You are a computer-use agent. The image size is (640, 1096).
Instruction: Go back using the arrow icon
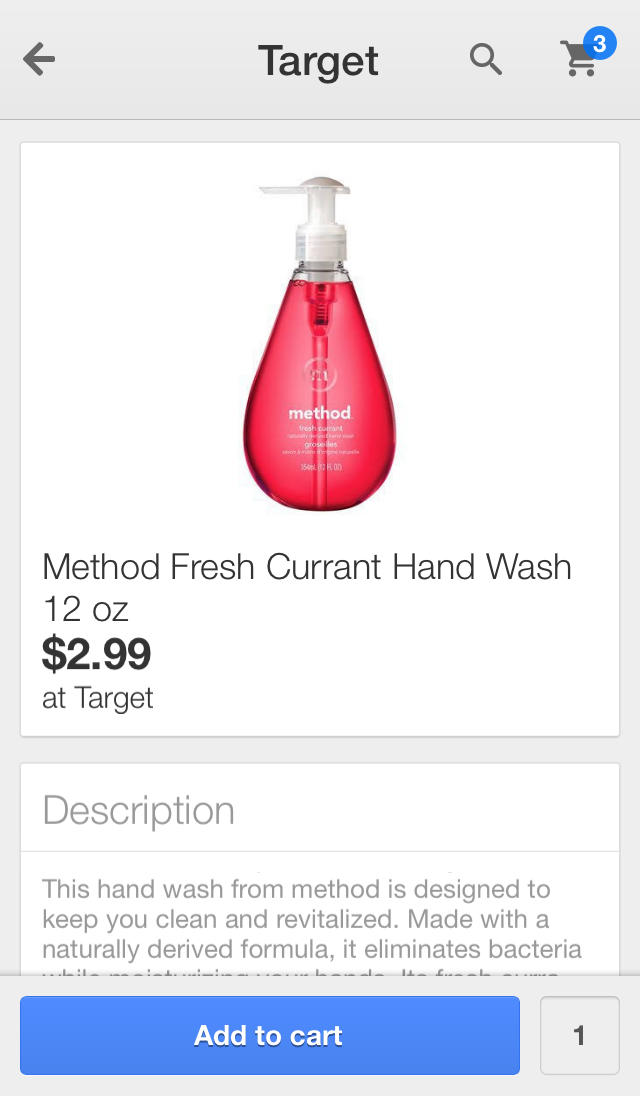coord(39,60)
